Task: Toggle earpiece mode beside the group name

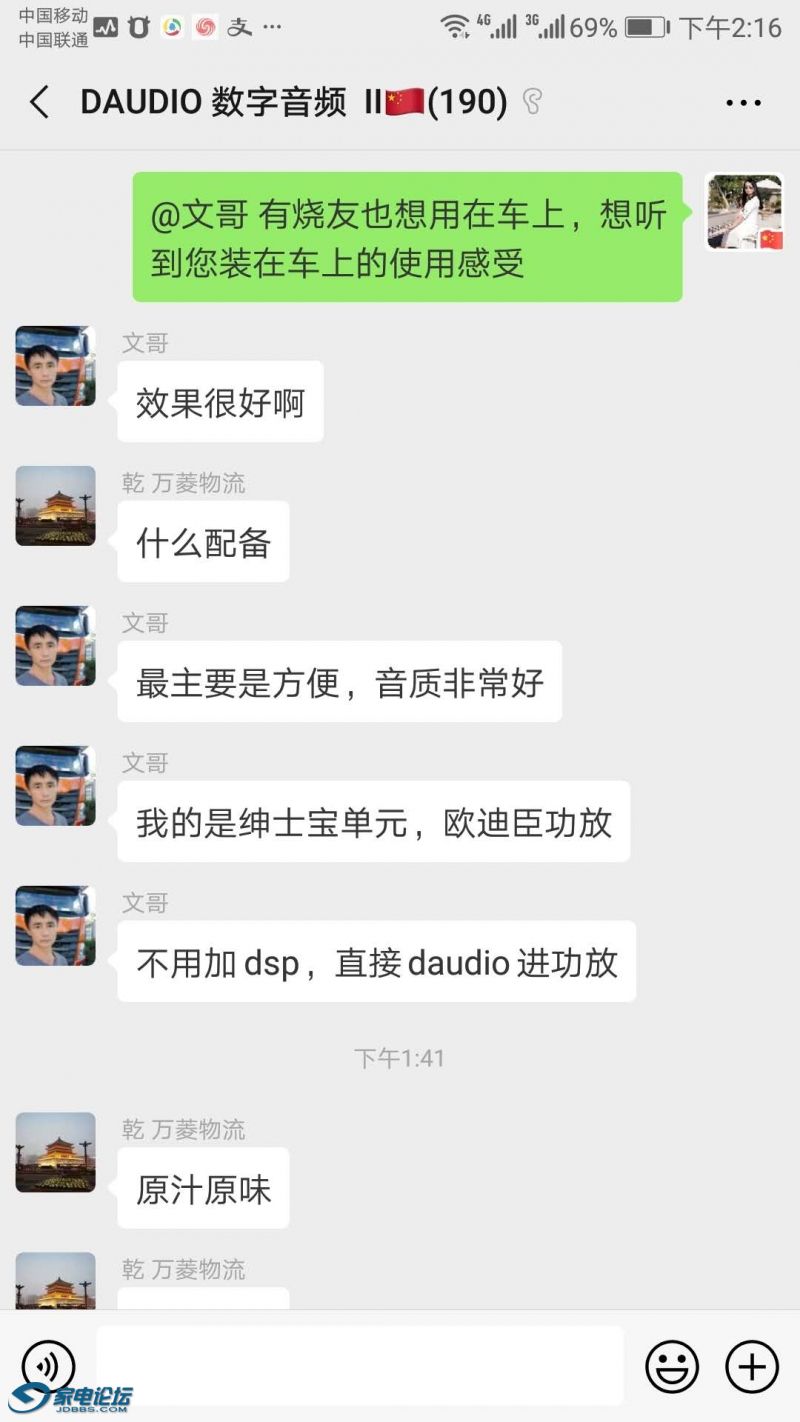Action: pyautogui.click(x=533, y=102)
